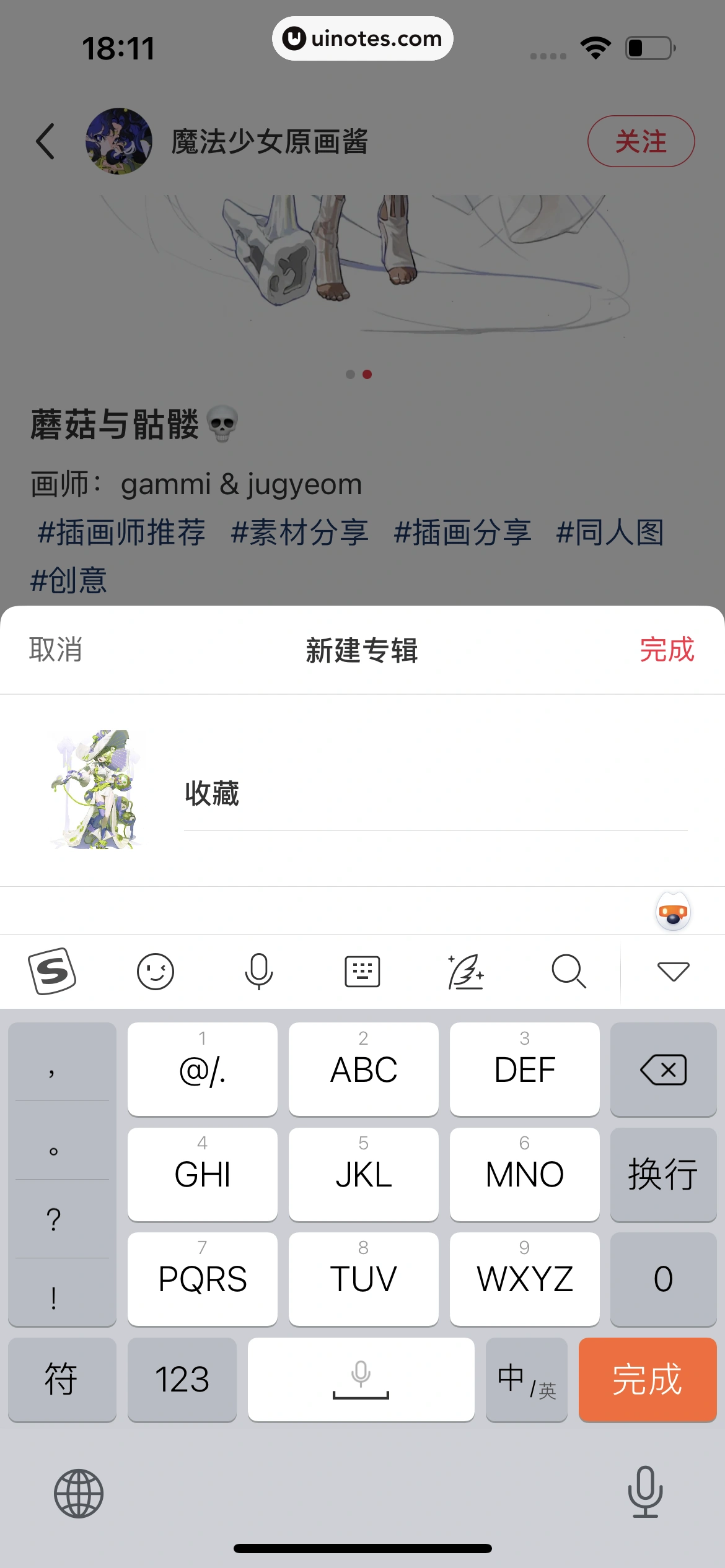
Task: Open the emoji picker in keyboard toolbar
Action: (x=155, y=971)
